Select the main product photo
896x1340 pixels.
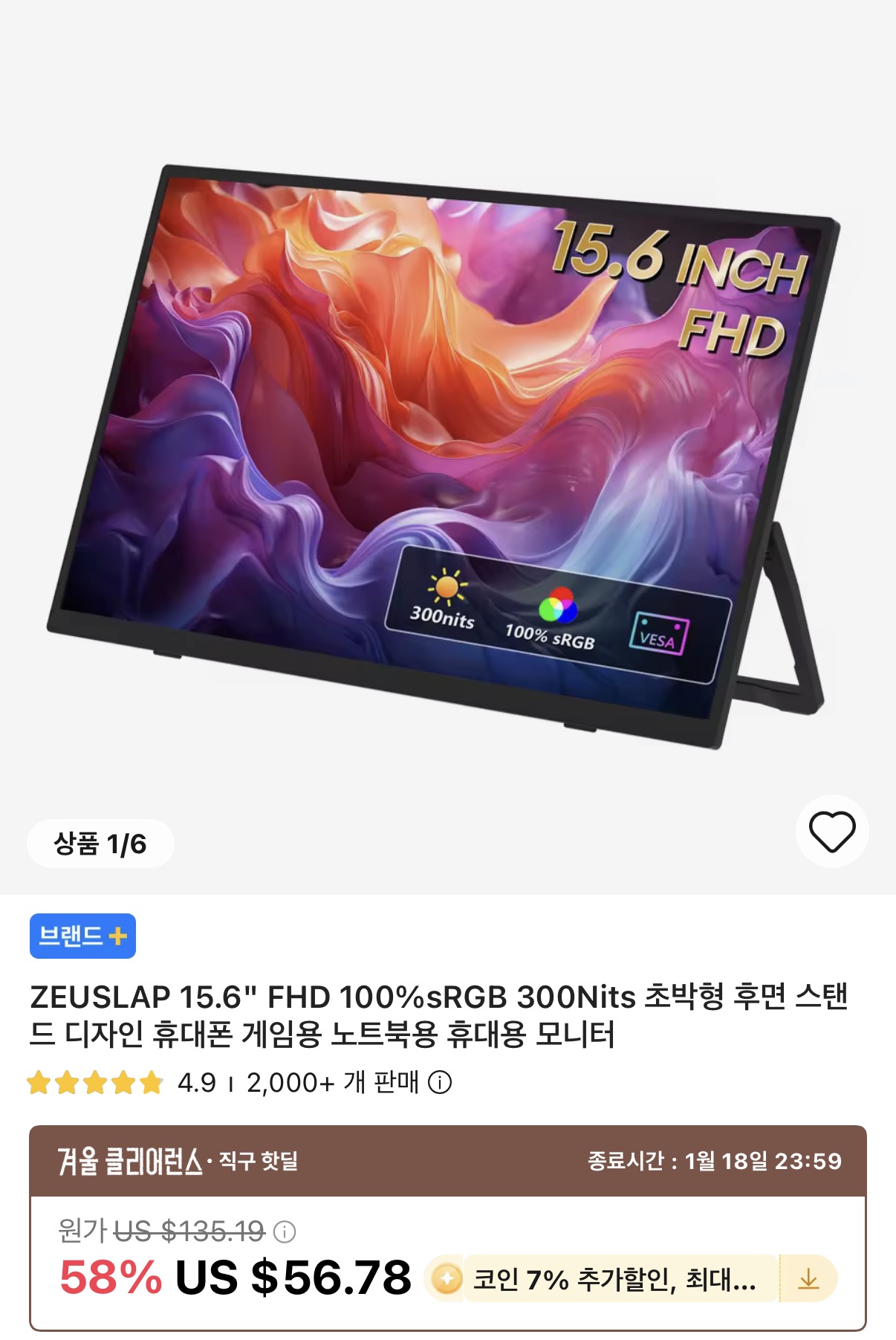(x=446, y=446)
